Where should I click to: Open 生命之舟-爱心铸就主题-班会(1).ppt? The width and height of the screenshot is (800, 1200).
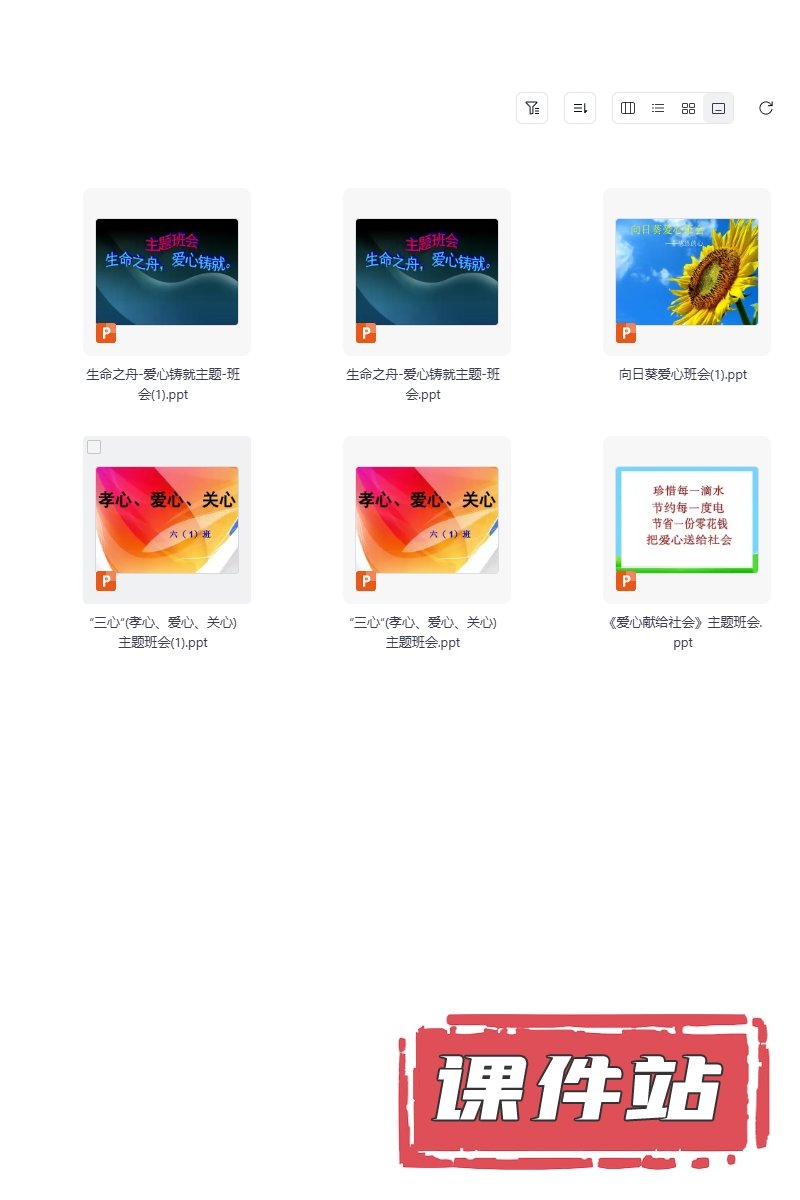click(167, 272)
